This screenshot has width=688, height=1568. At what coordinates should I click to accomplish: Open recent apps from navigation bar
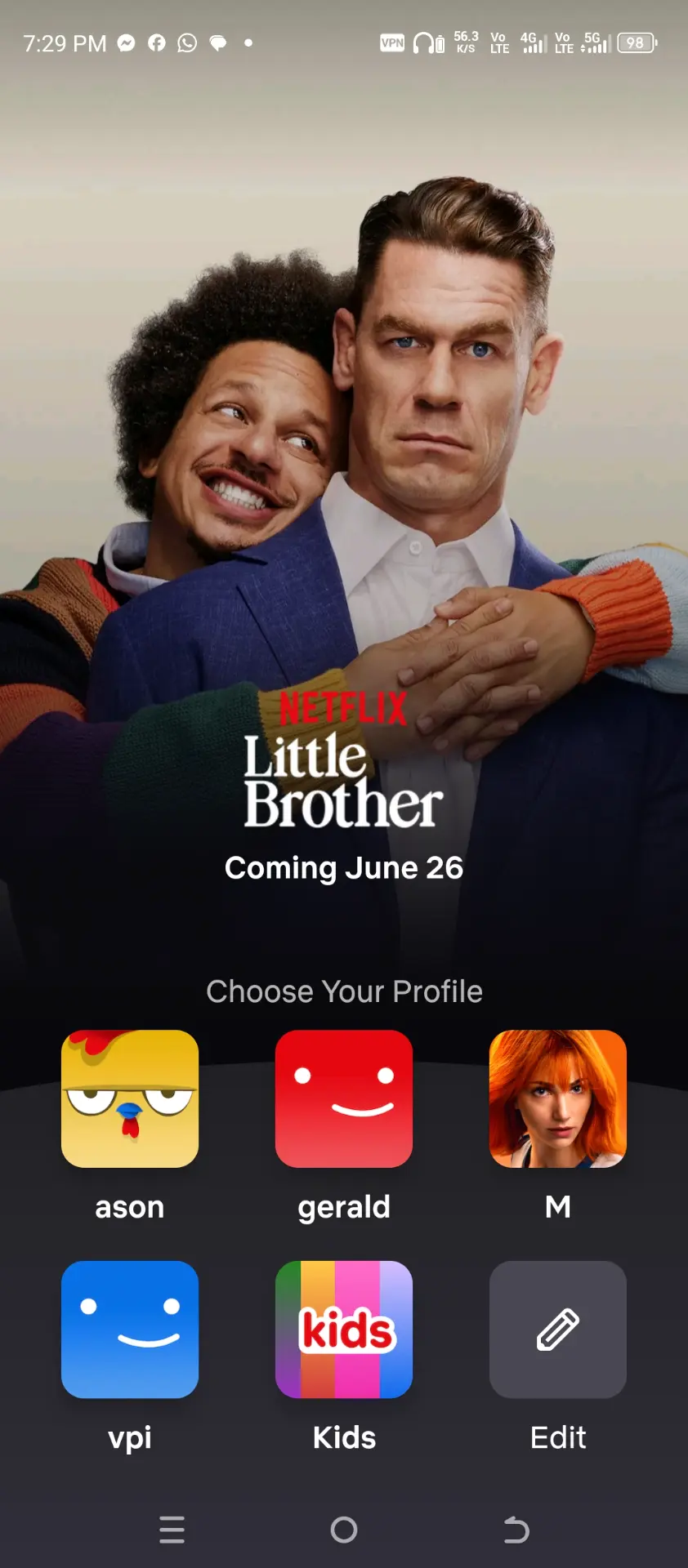[x=172, y=1530]
